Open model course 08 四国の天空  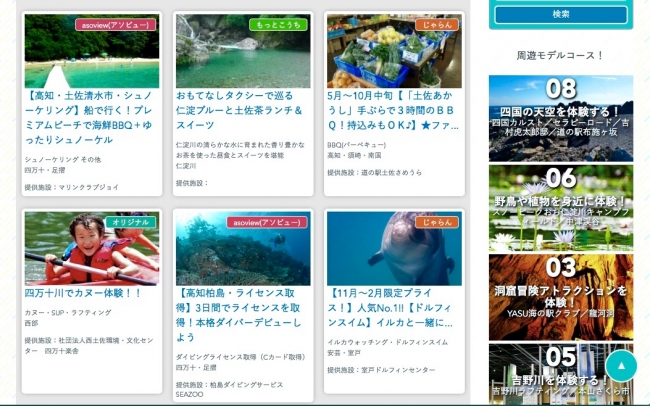click(x=560, y=118)
